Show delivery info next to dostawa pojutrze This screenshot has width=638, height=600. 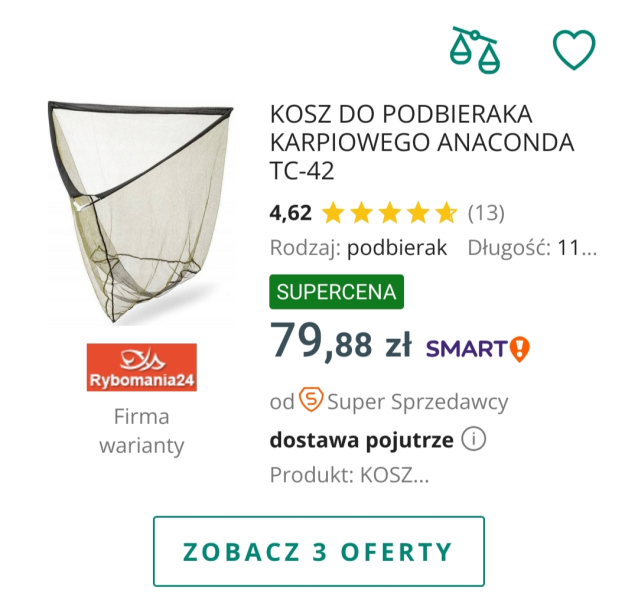[x=474, y=440]
